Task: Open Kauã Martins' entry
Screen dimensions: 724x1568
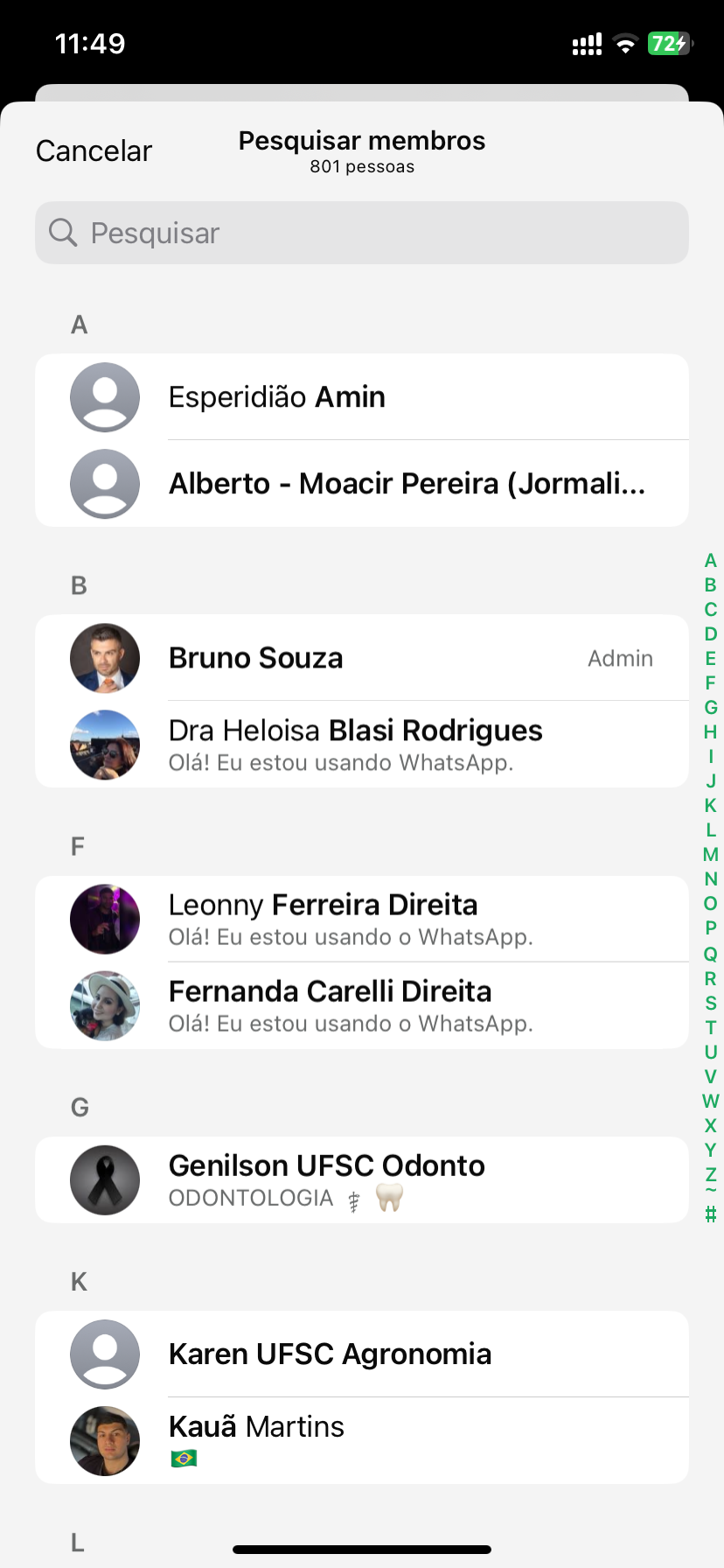Action: [362, 1440]
